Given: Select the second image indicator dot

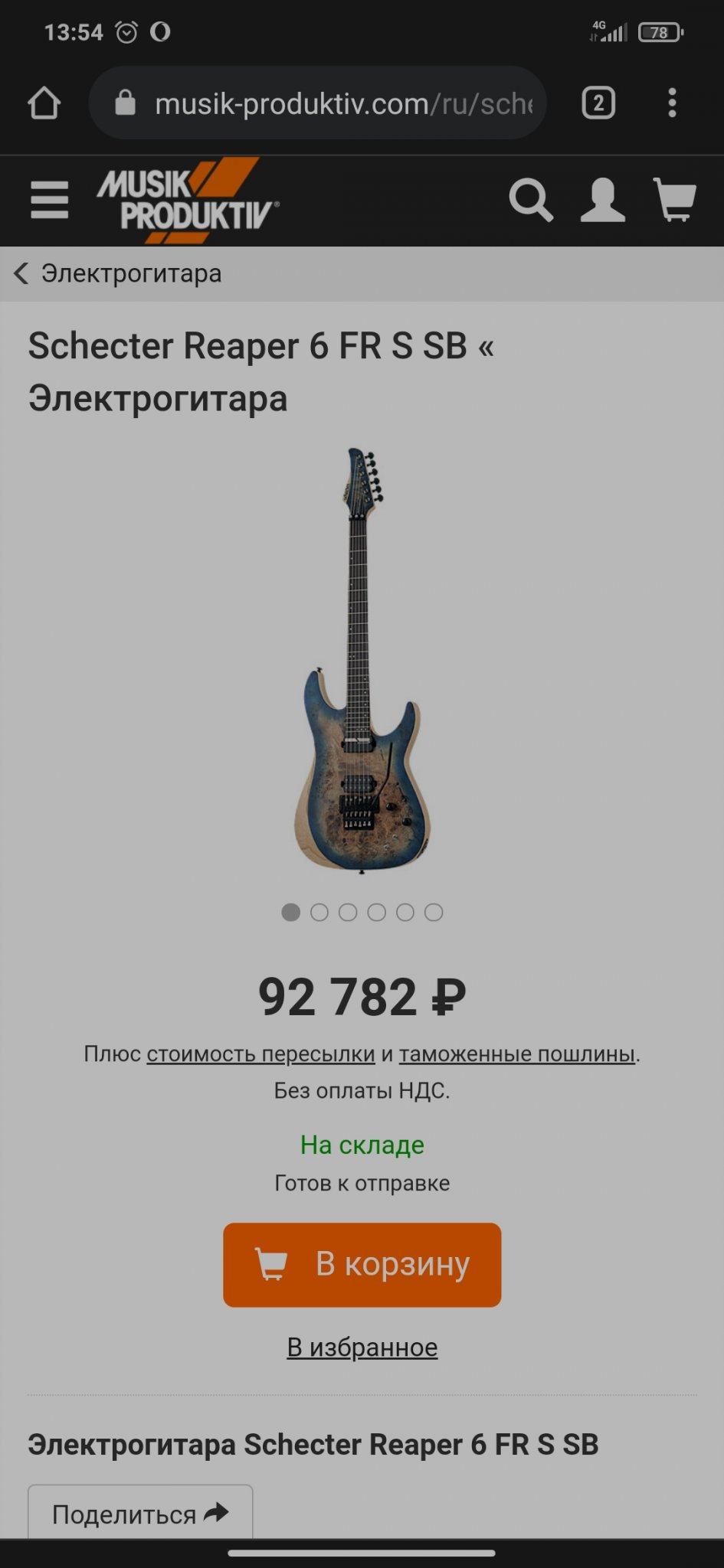Looking at the screenshot, I should point(319,912).
